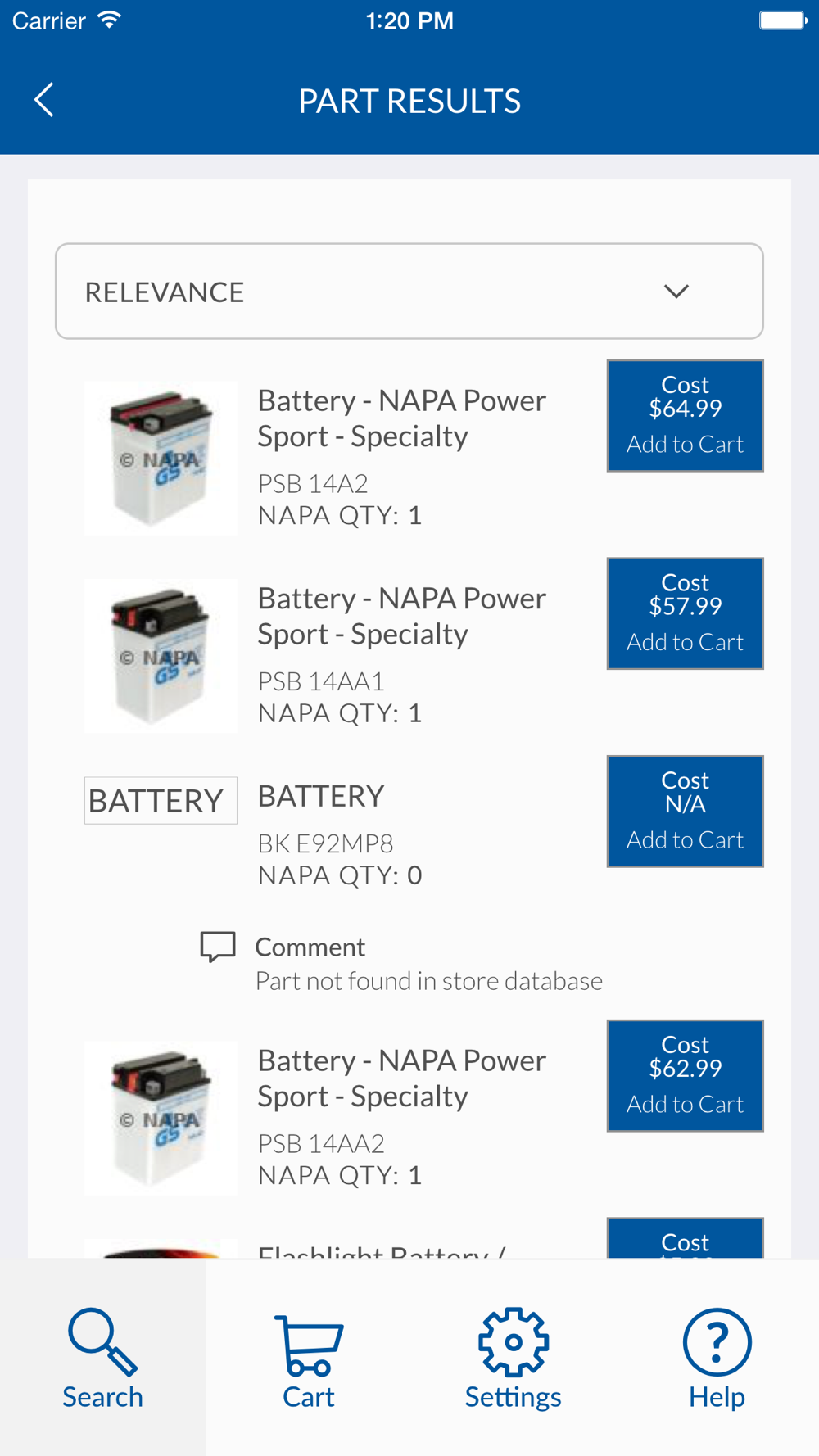
Task: Open the Relevance sort dropdown
Action: (x=409, y=292)
